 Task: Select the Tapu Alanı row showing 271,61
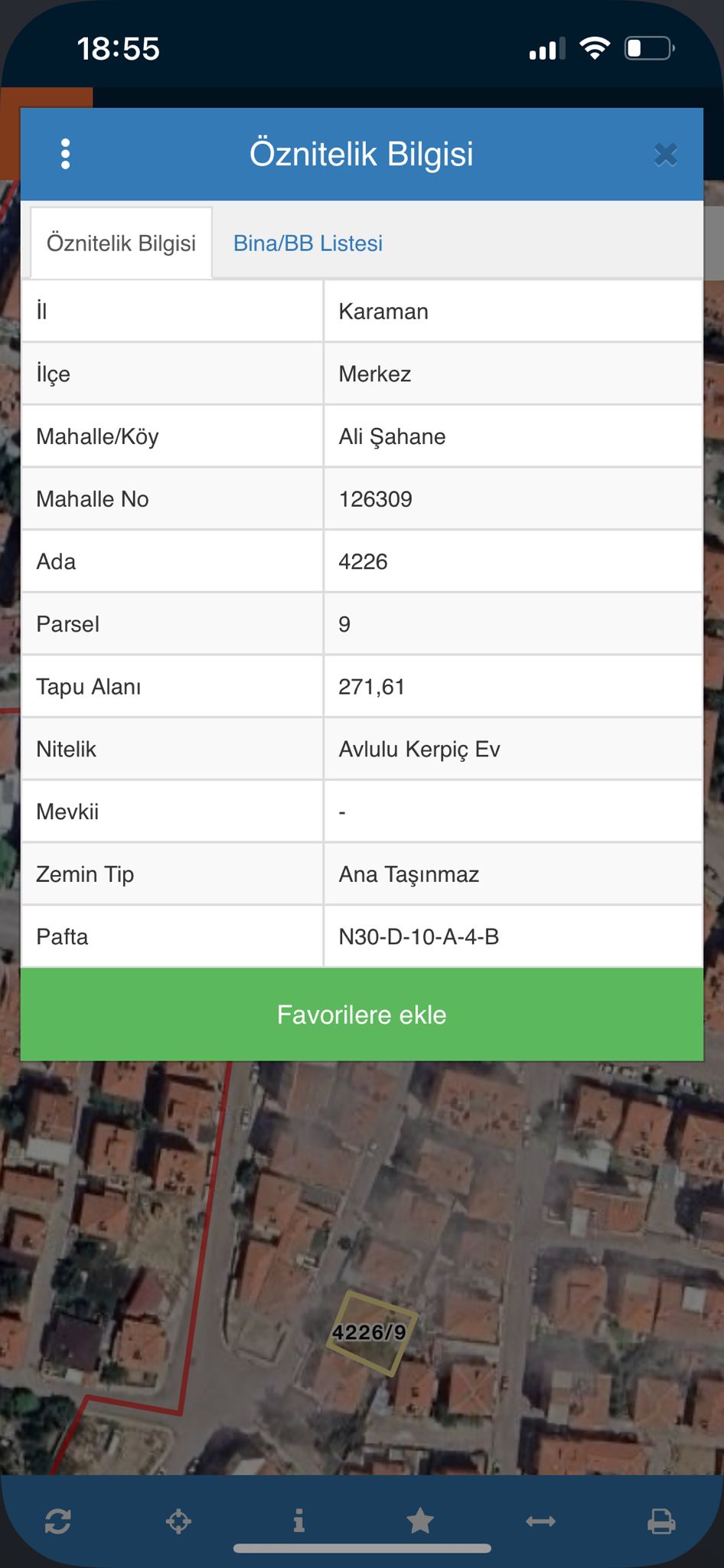362,686
